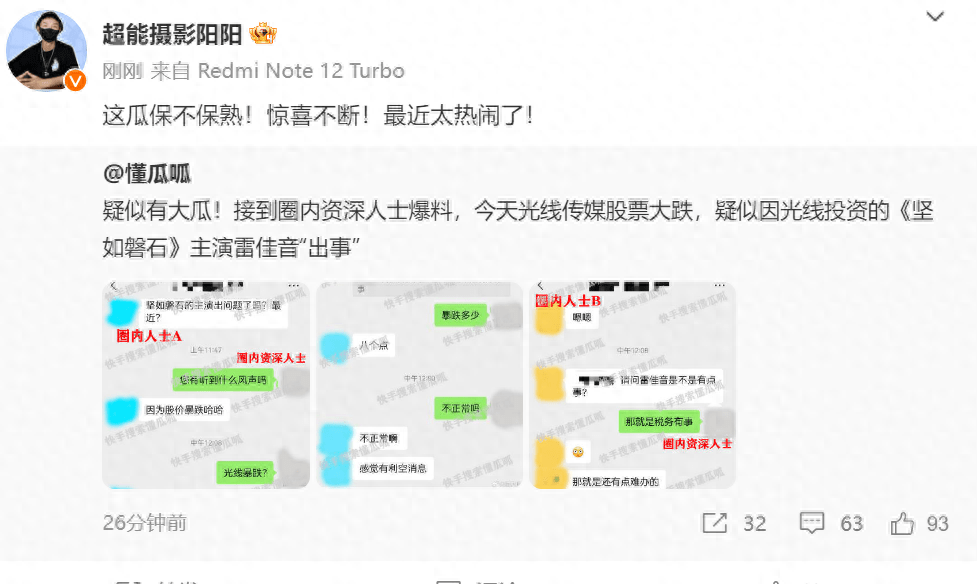Open the @懂瓜呱 mention link
The width and height of the screenshot is (977, 584).
pyautogui.click(x=147, y=173)
